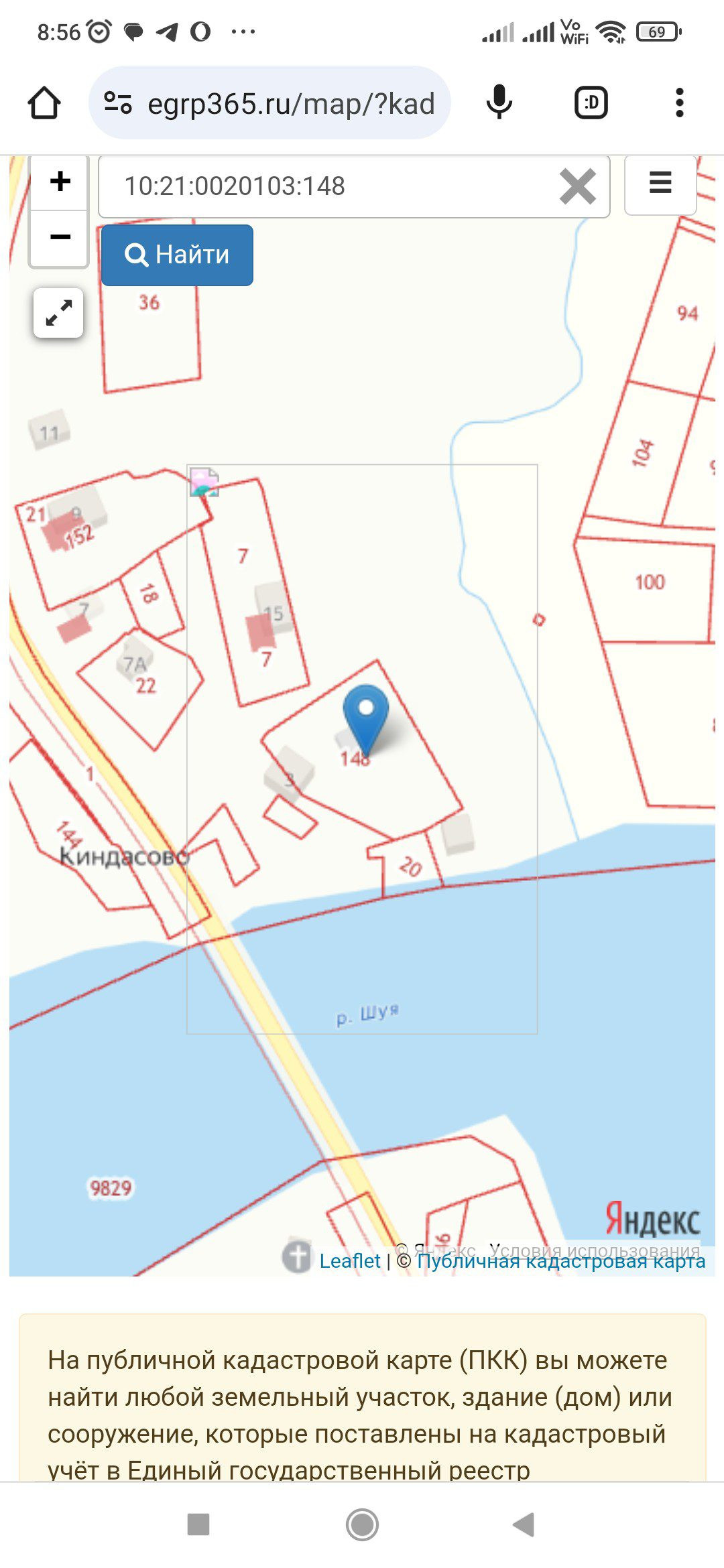Screen dimensions: 724x1568
Task: Open the Публичная кадастровая карта link
Action: [x=561, y=1261]
